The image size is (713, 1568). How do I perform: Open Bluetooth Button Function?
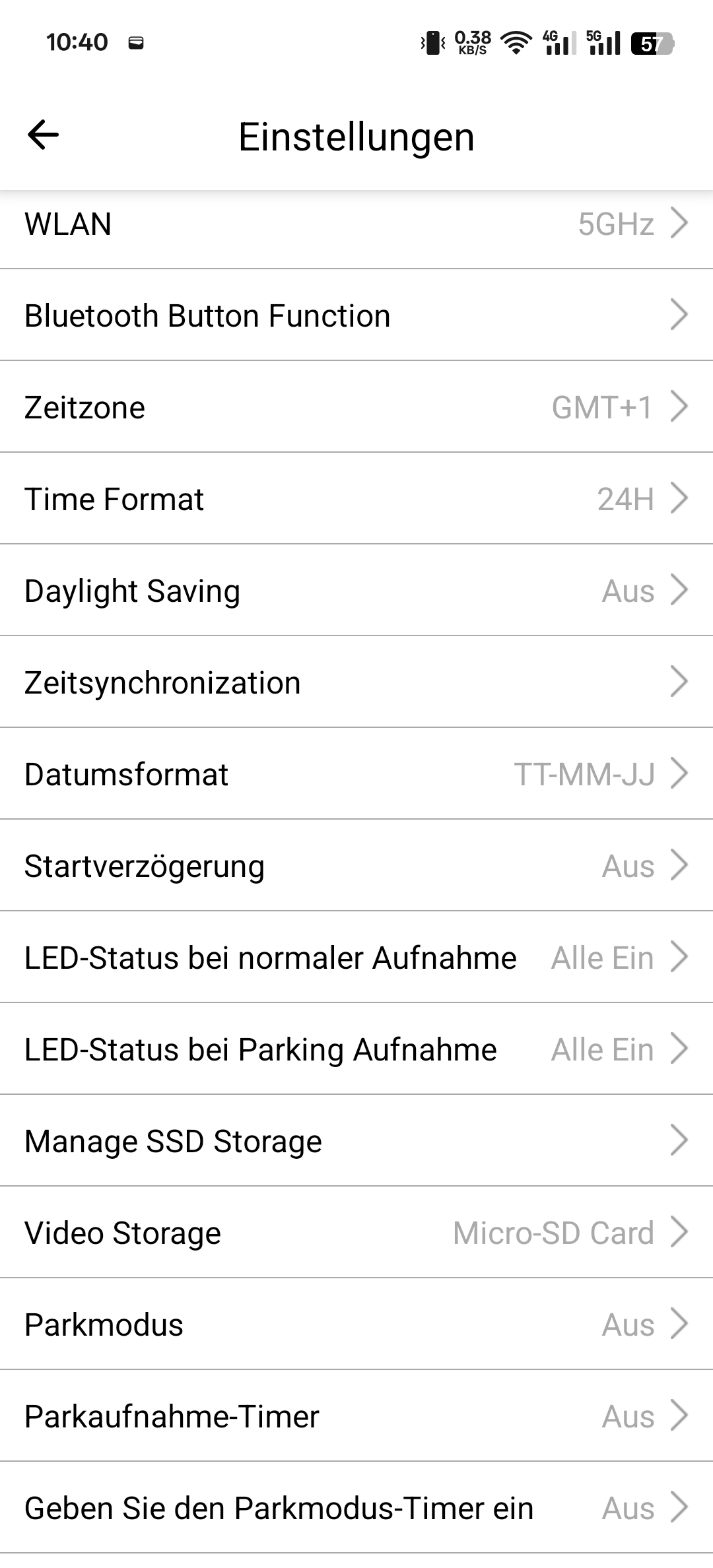click(356, 315)
